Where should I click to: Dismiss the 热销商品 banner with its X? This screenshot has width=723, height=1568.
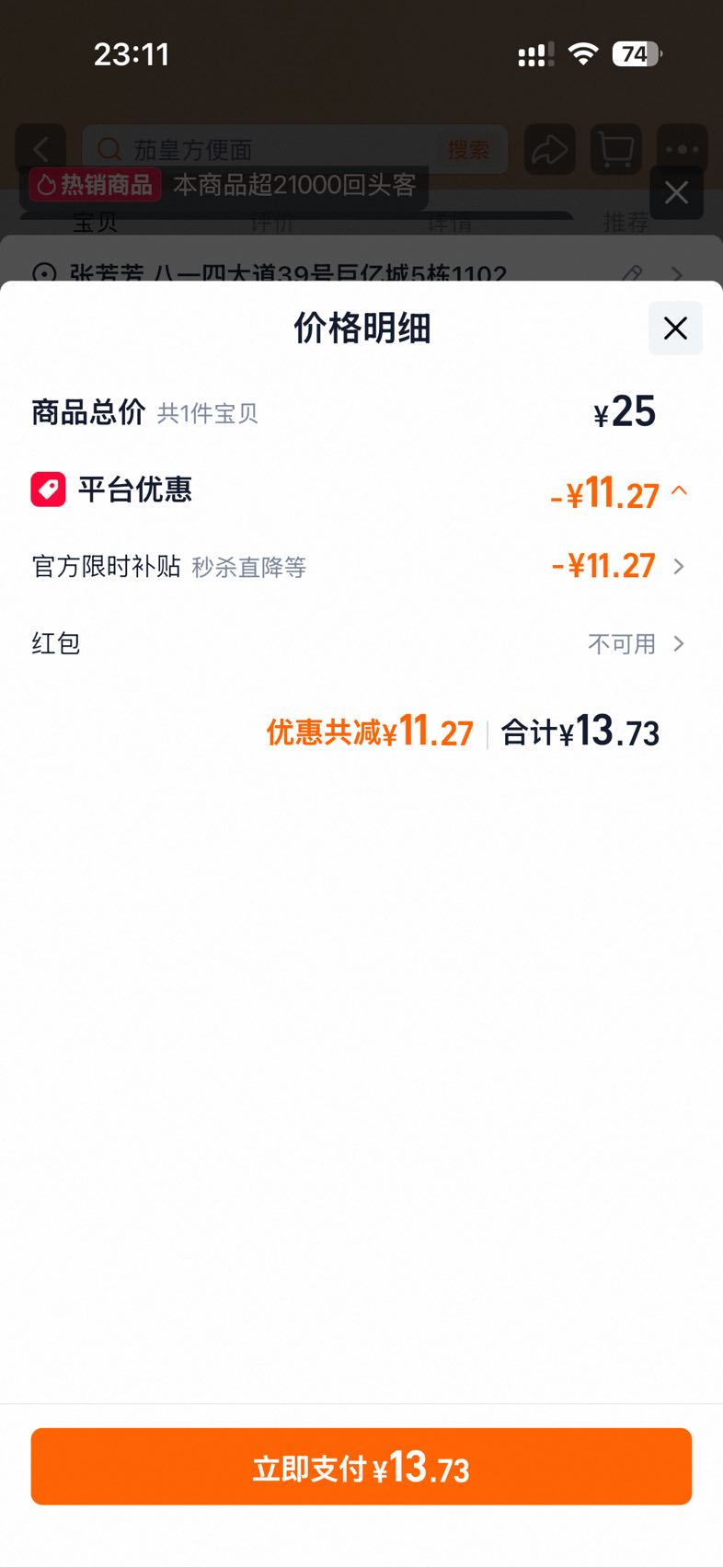676,192
